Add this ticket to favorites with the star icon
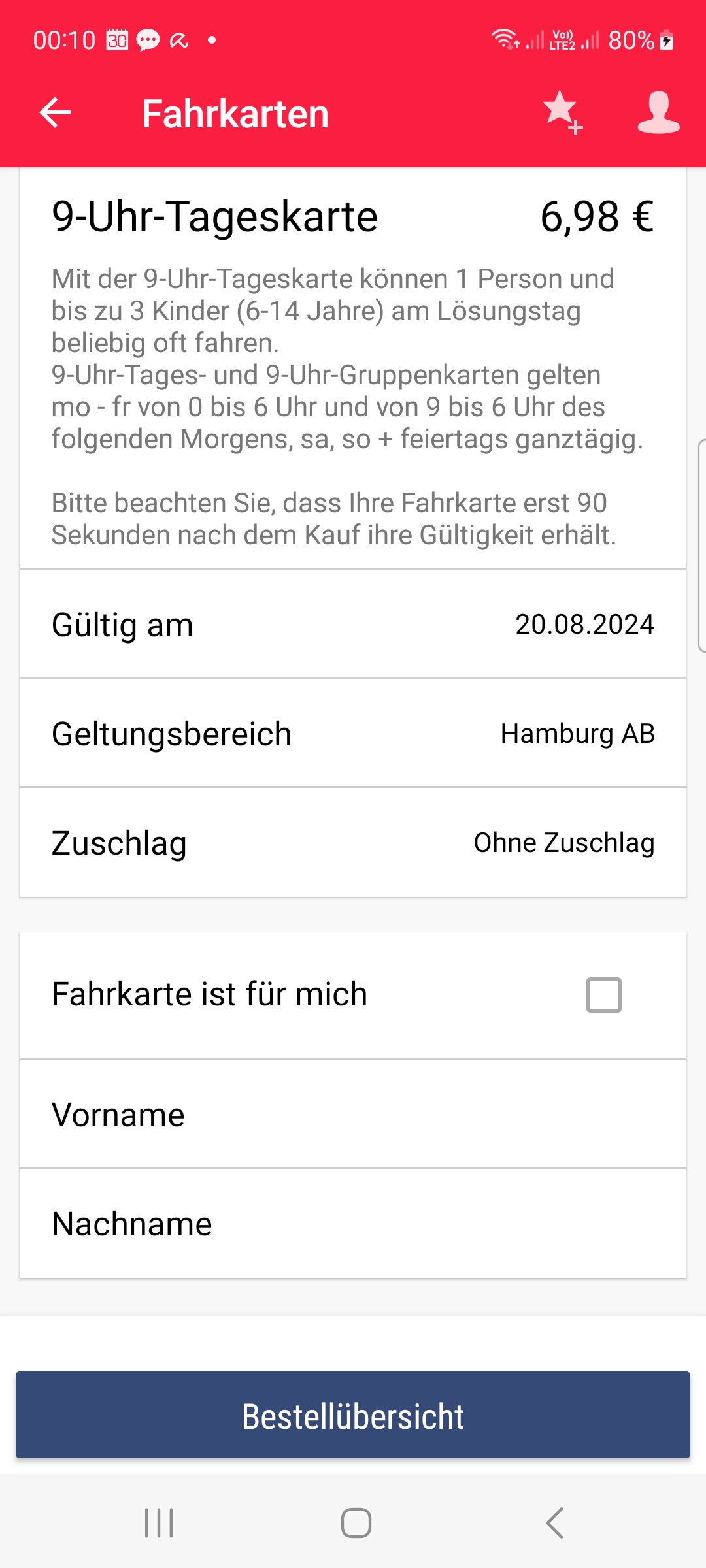This screenshot has width=706, height=1568. tap(563, 113)
